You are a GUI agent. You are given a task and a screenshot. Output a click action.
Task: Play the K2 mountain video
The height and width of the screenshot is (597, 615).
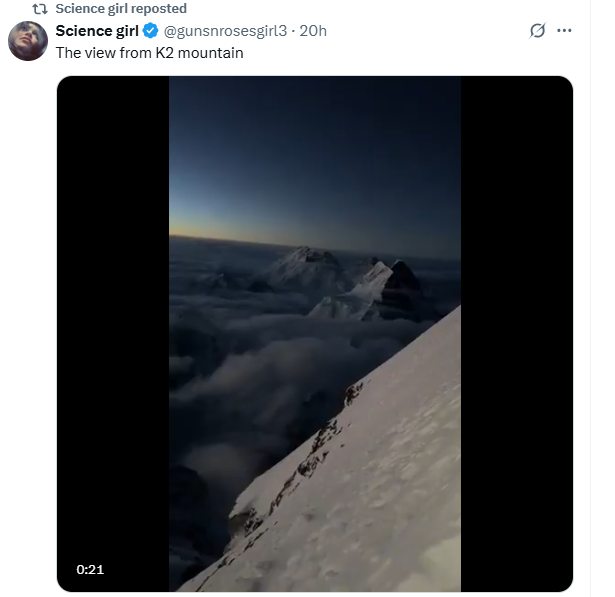point(314,333)
